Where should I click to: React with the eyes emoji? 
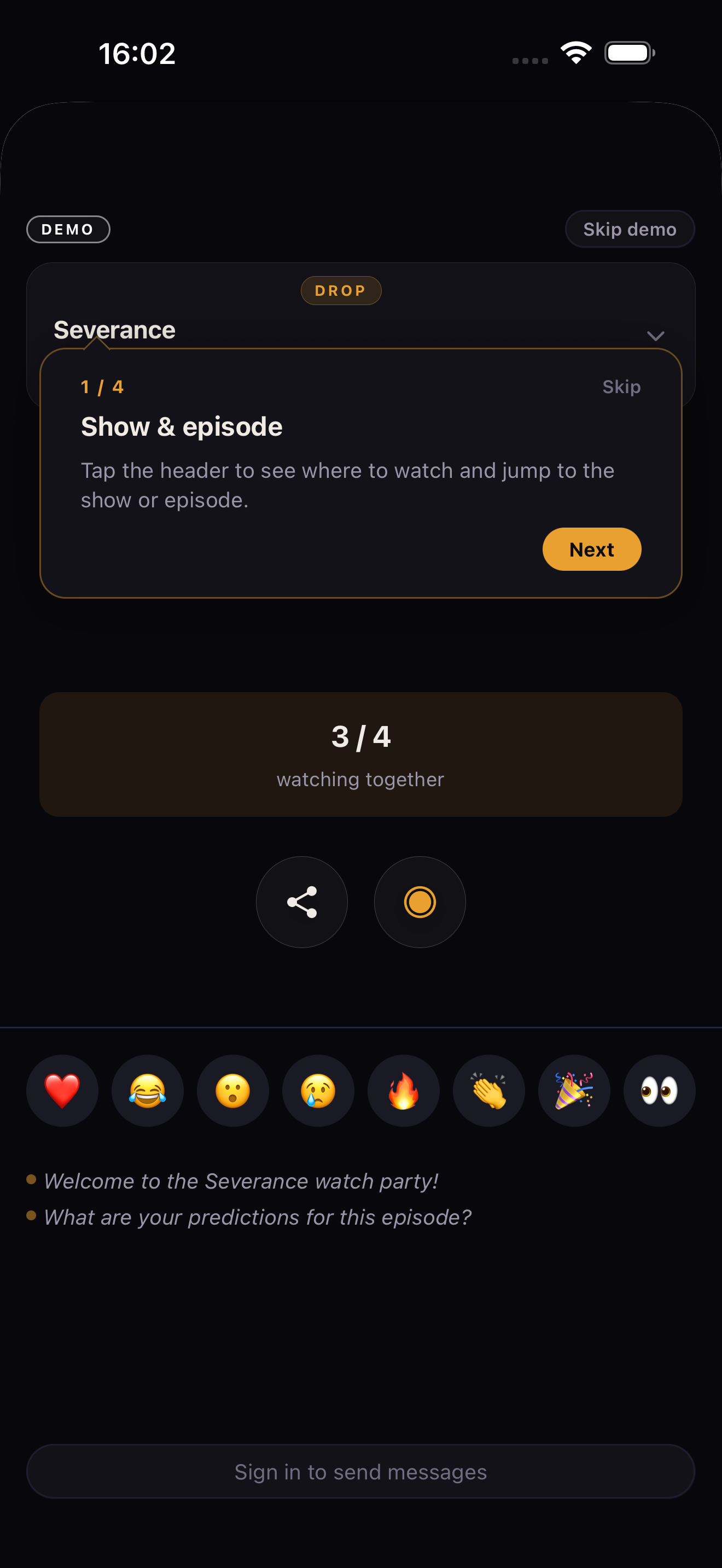pyautogui.click(x=659, y=1090)
